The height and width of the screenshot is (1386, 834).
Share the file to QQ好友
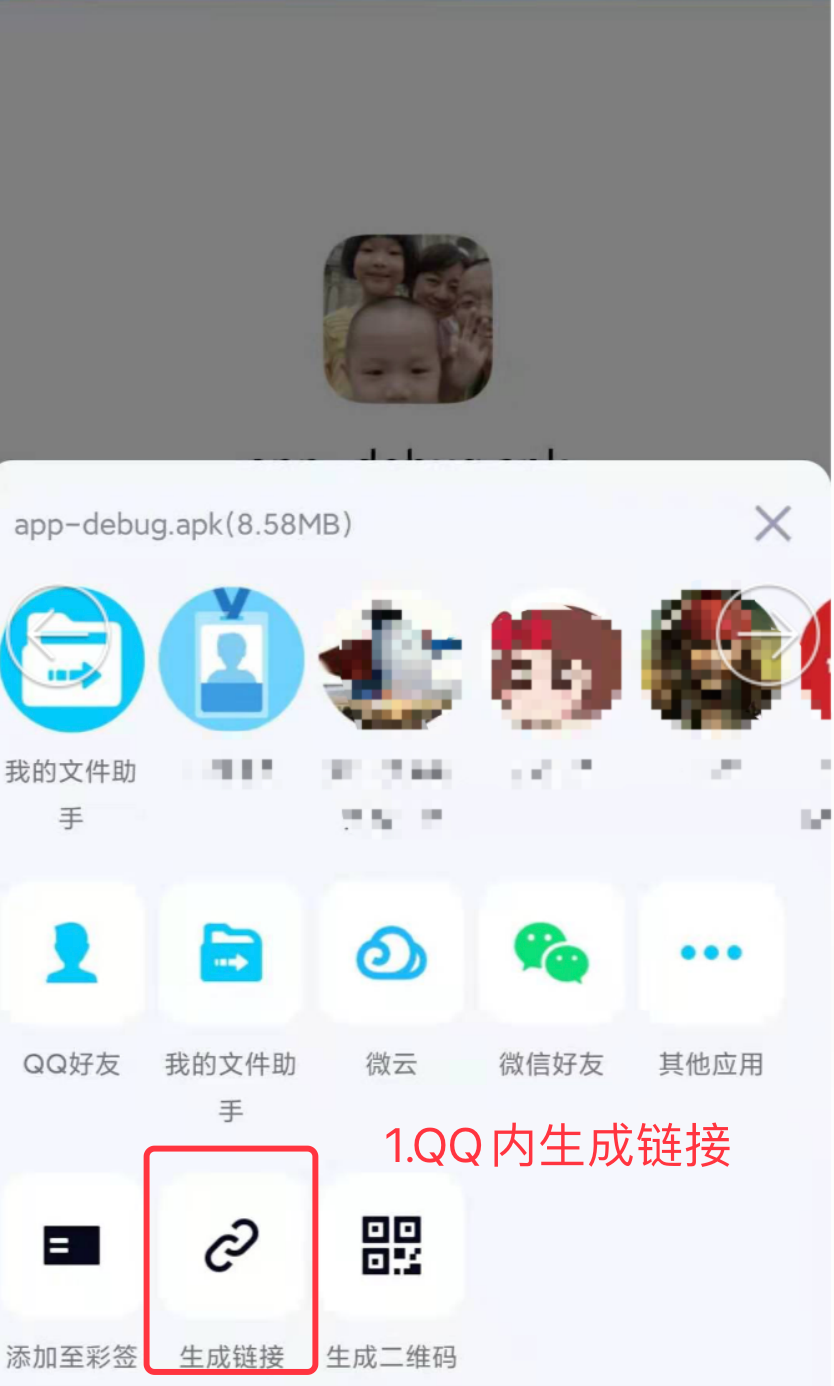coord(72,953)
